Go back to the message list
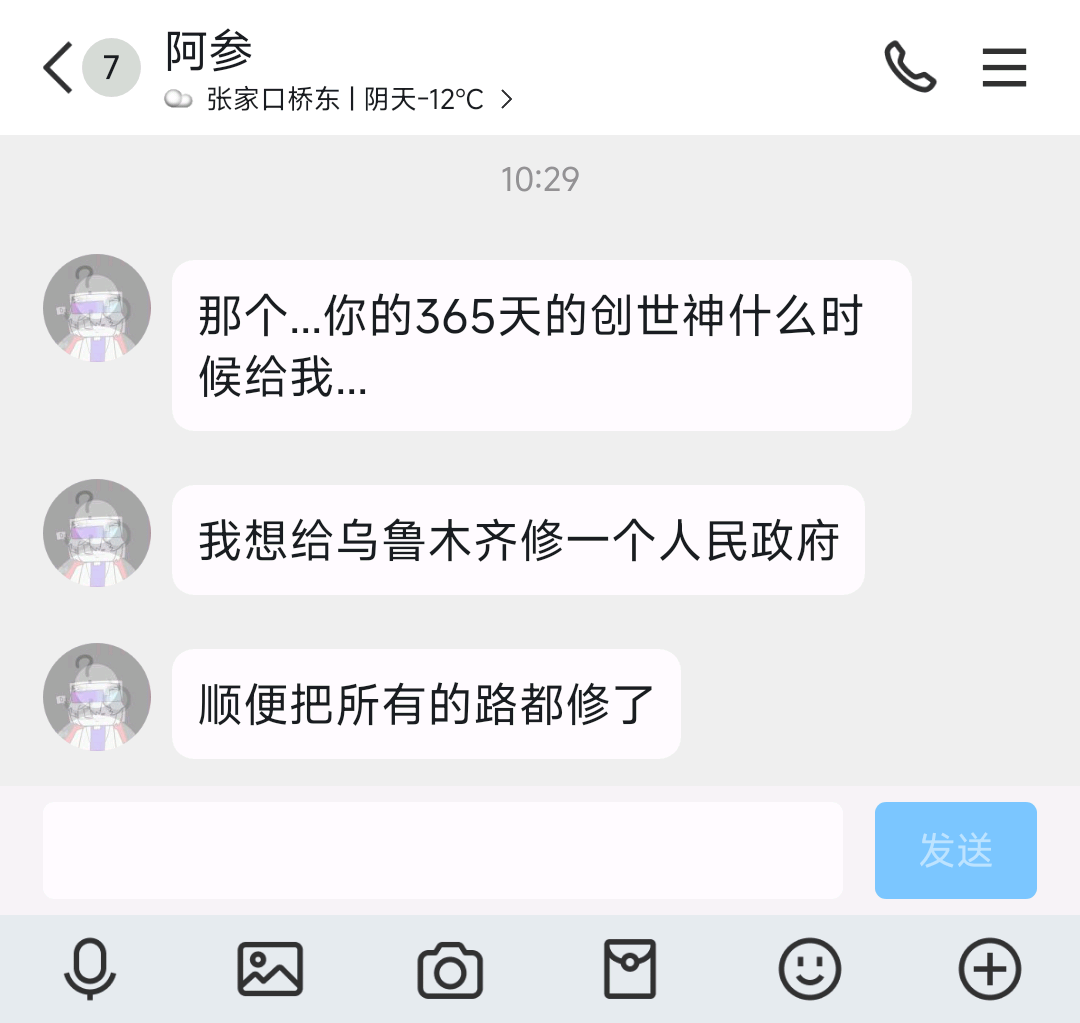Image resolution: width=1080 pixels, height=1023 pixels. [58, 68]
